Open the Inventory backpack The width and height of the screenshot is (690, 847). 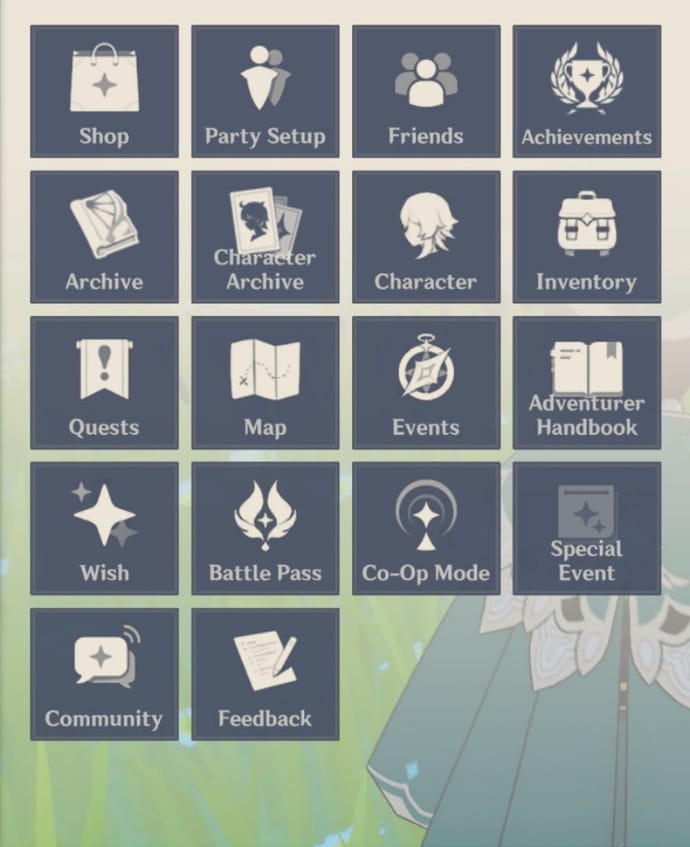(x=587, y=237)
